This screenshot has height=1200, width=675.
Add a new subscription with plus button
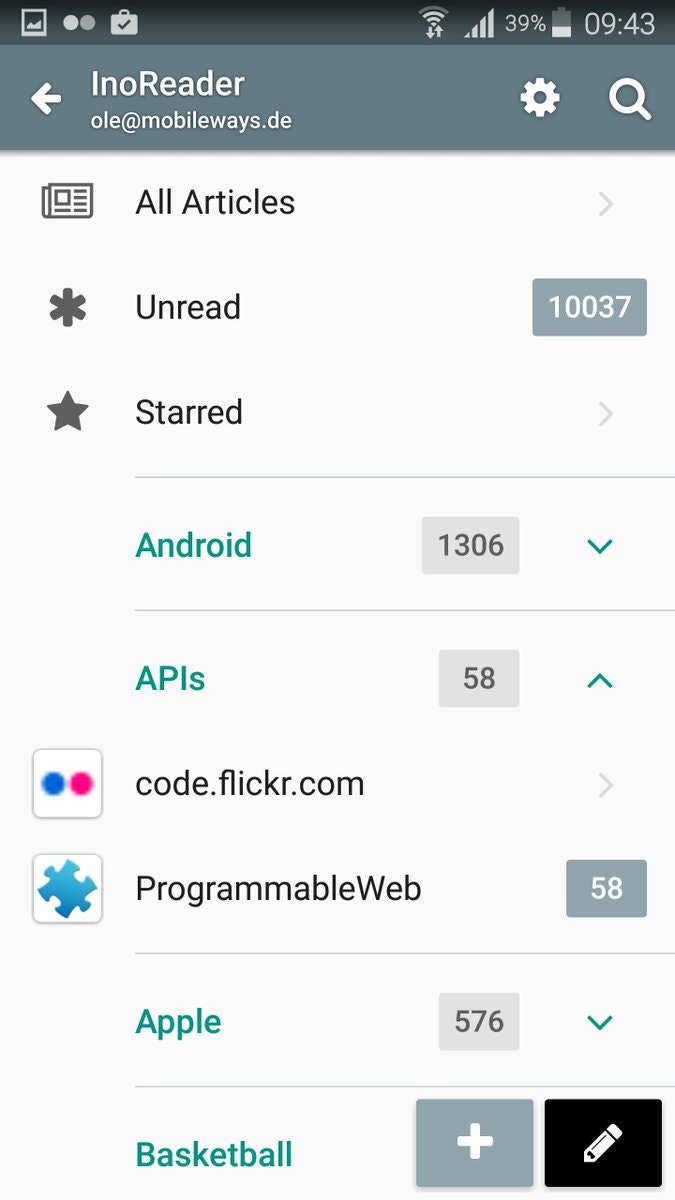tap(475, 1143)
